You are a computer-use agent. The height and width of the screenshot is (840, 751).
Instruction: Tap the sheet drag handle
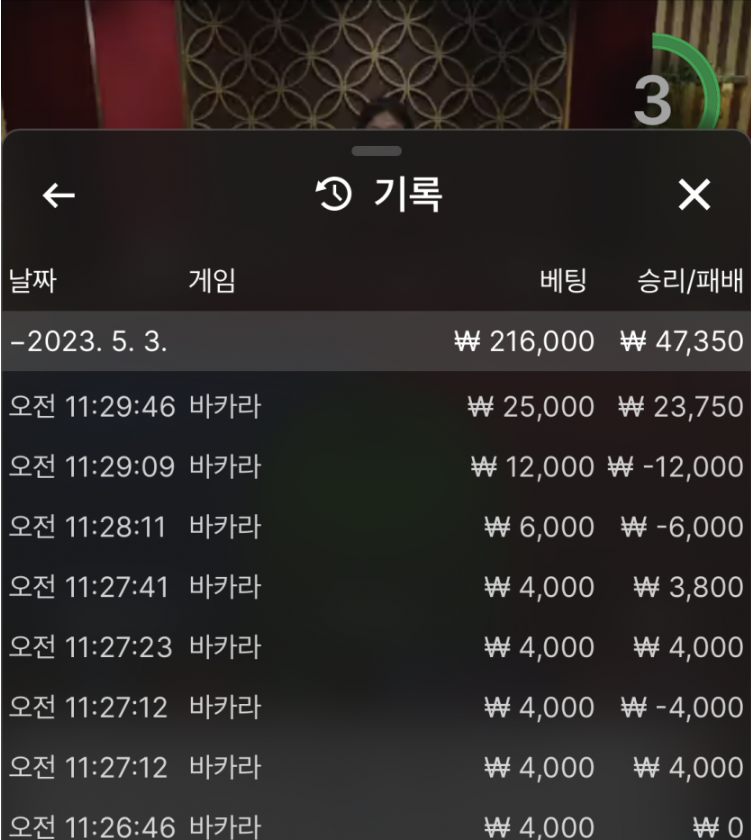click(377, 151)
